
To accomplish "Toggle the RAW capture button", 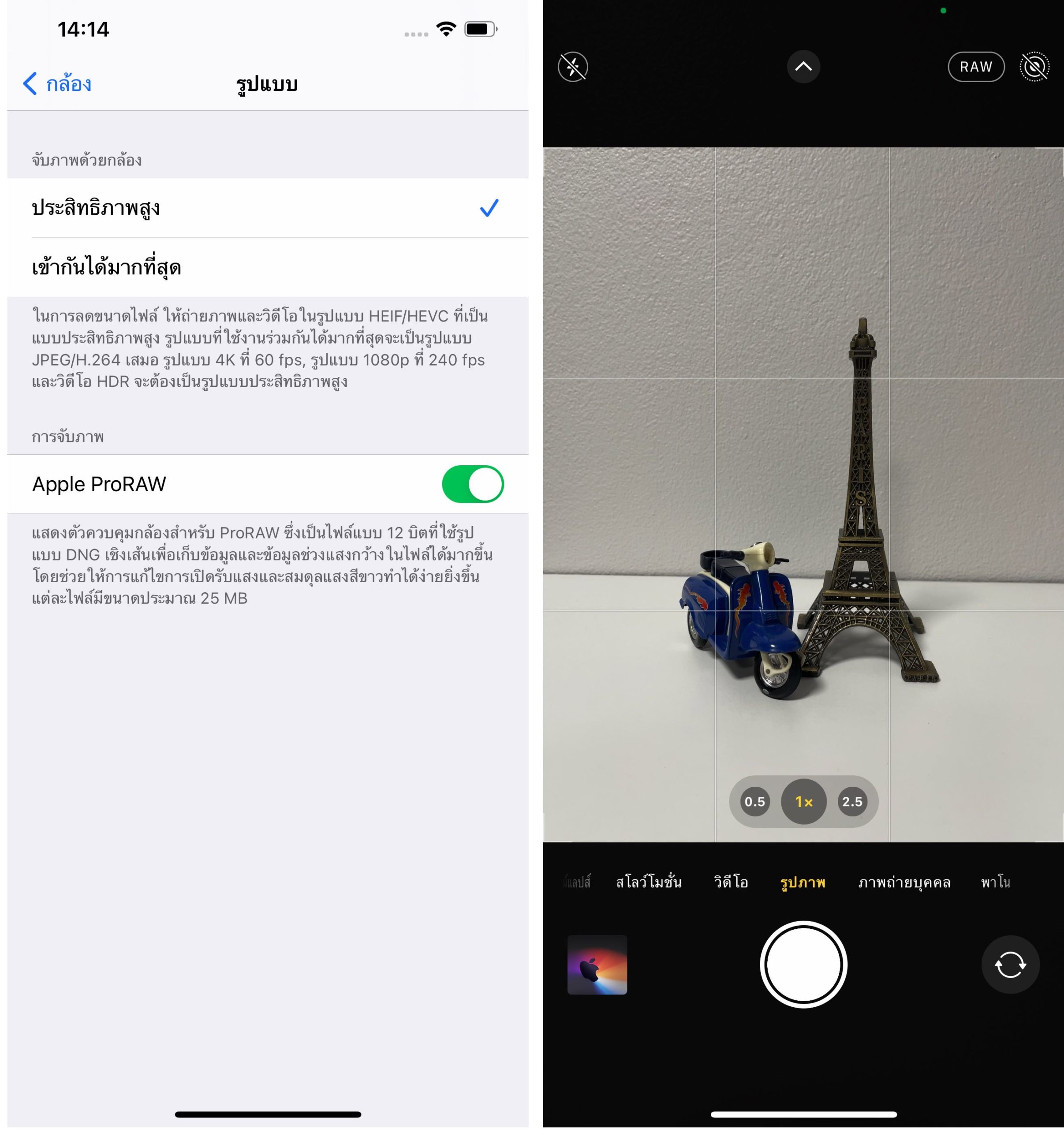I will [x=975, y=67].
